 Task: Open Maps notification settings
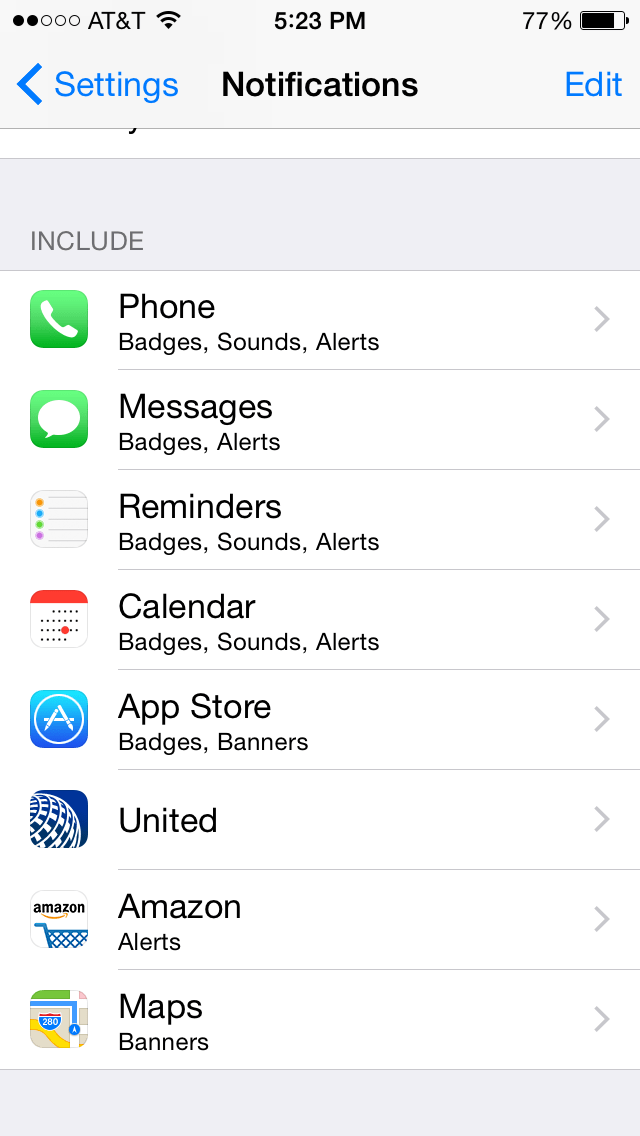coord(320,1020)
